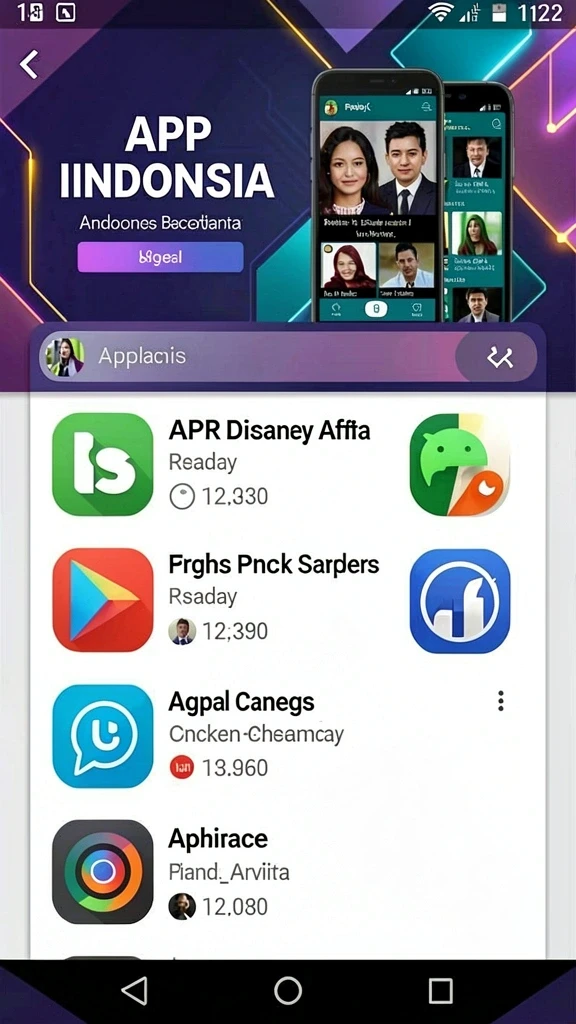Tap the tools icon in Applacis bar
This screenshot has width=576, height=1024.
coord(500,357)
